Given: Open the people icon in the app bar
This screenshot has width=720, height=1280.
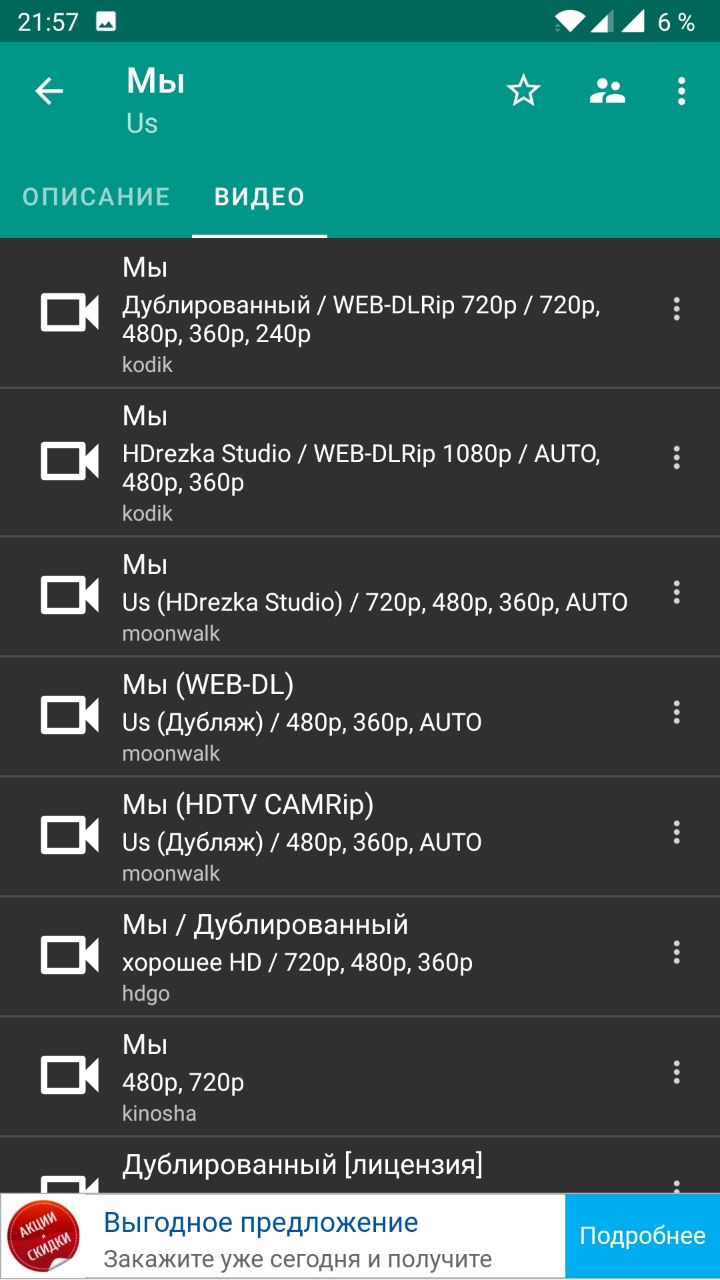Looking at the screenshot, I should coord(607,92).
